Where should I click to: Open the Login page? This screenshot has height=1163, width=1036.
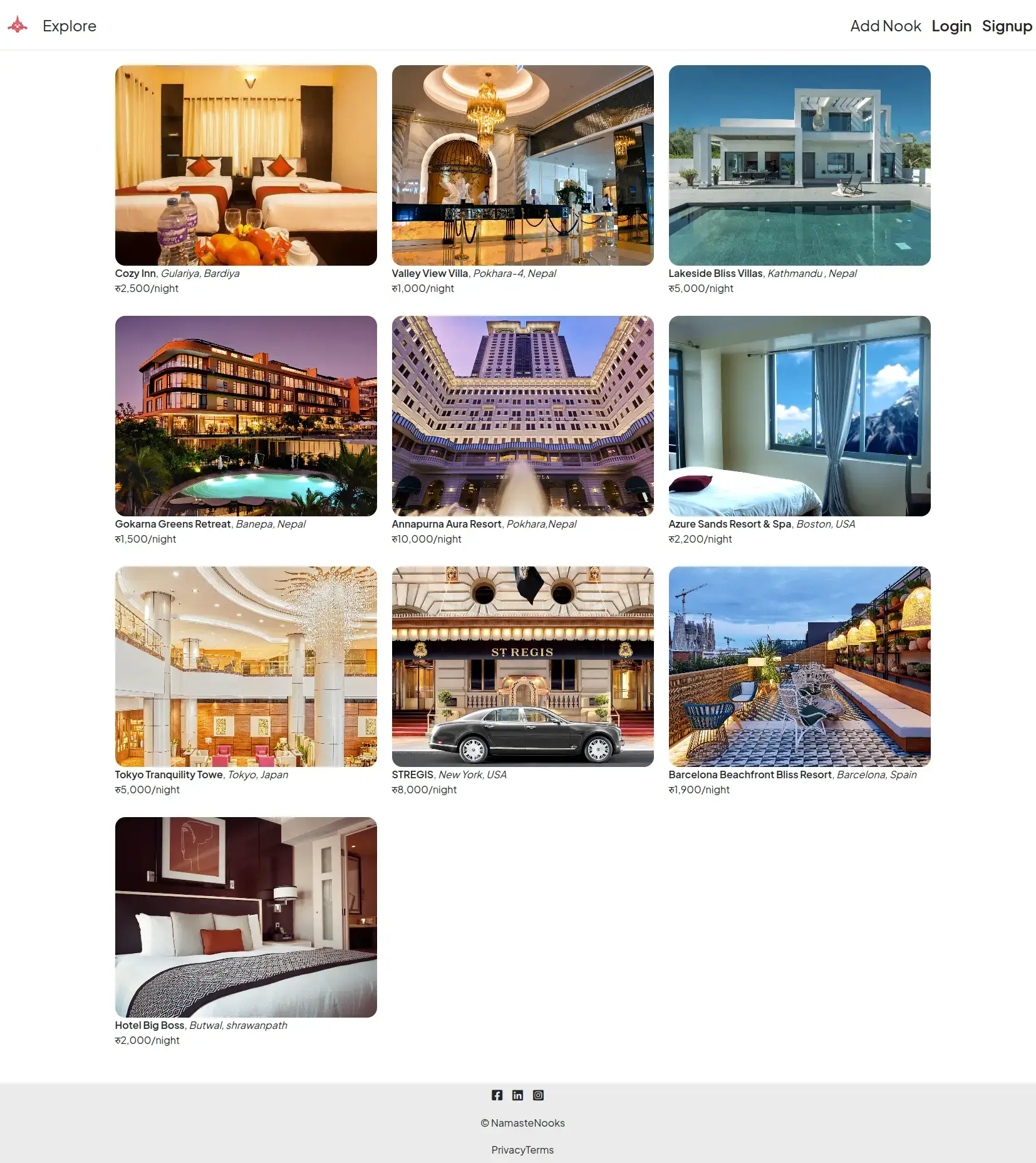coord(951,26)
